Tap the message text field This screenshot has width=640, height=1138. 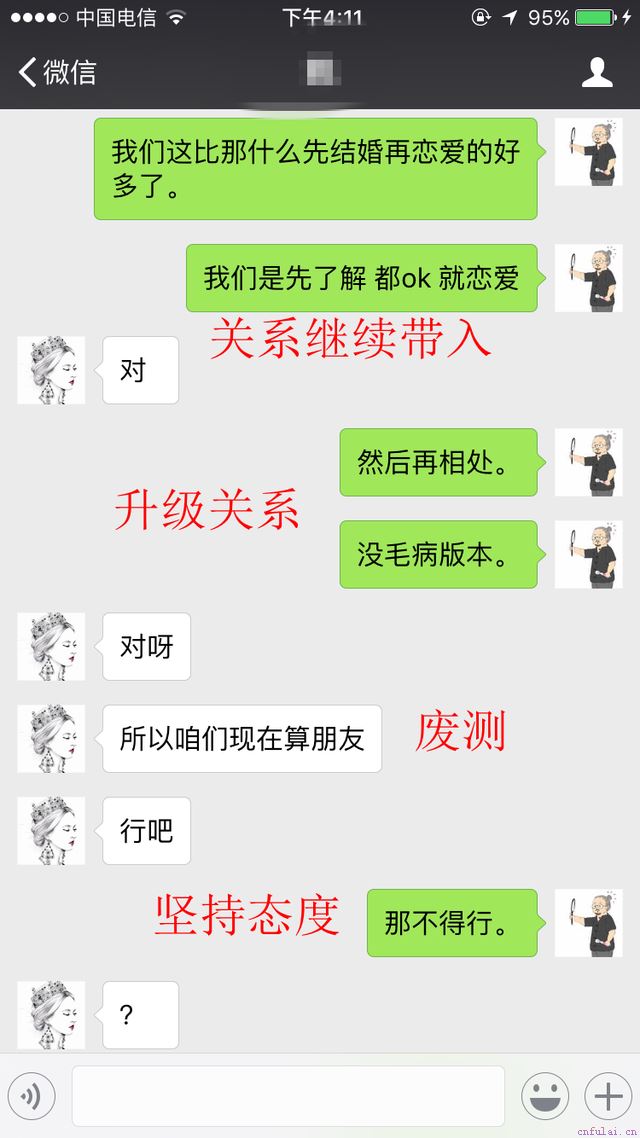[x=288, y=1097]
